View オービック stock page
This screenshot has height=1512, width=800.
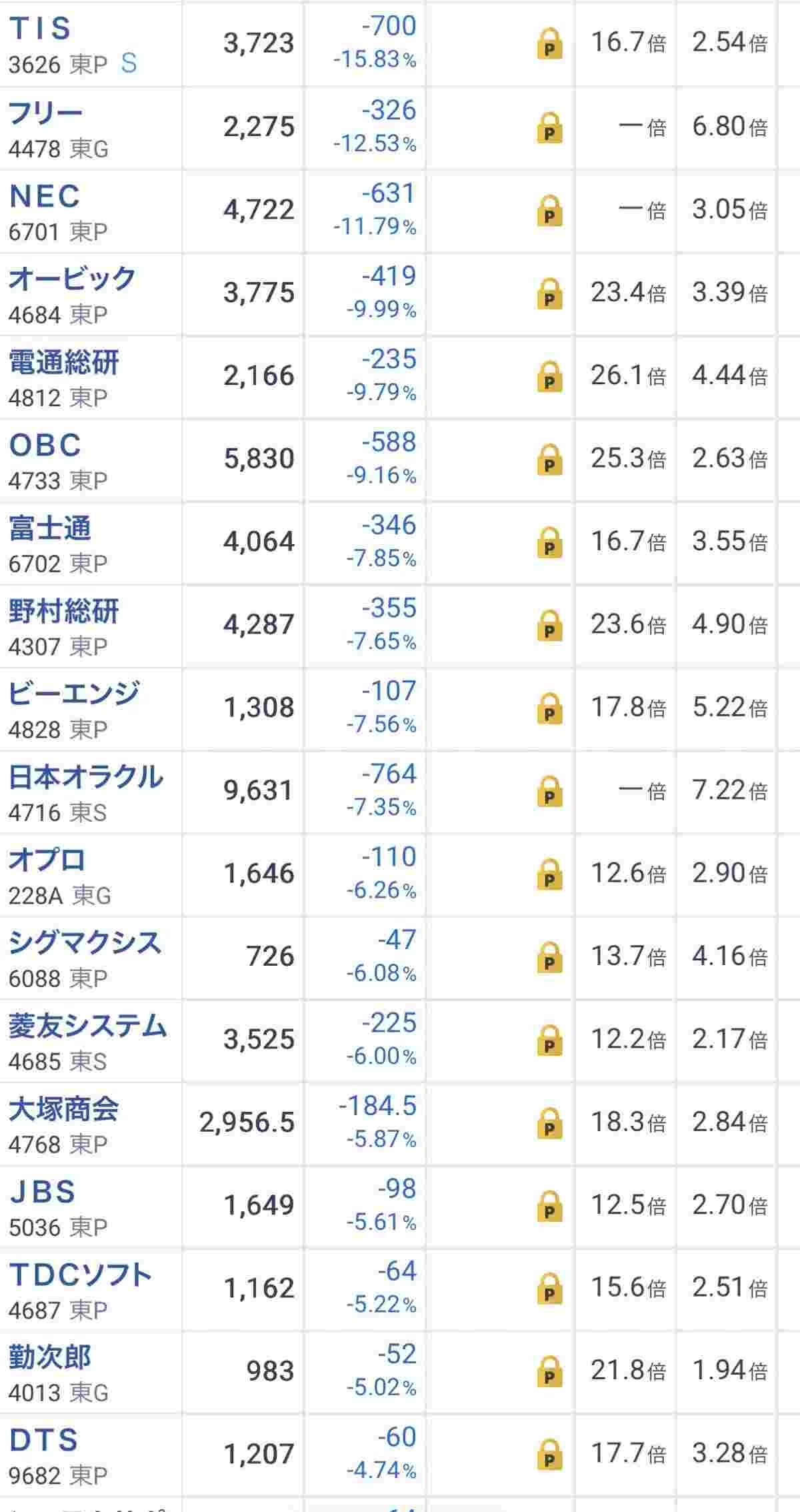[72, 279]
